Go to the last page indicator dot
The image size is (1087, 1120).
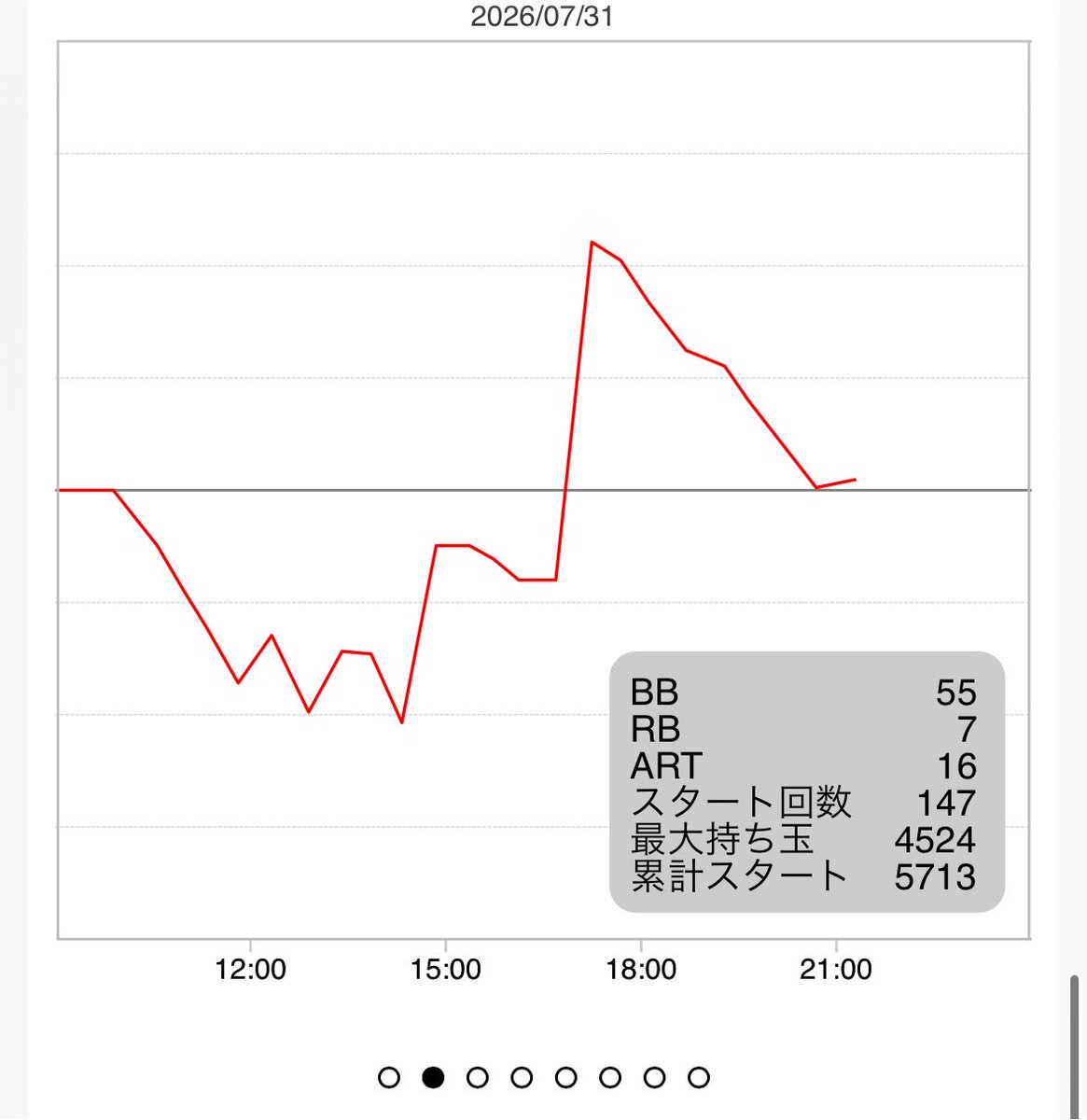point(699,1078)
